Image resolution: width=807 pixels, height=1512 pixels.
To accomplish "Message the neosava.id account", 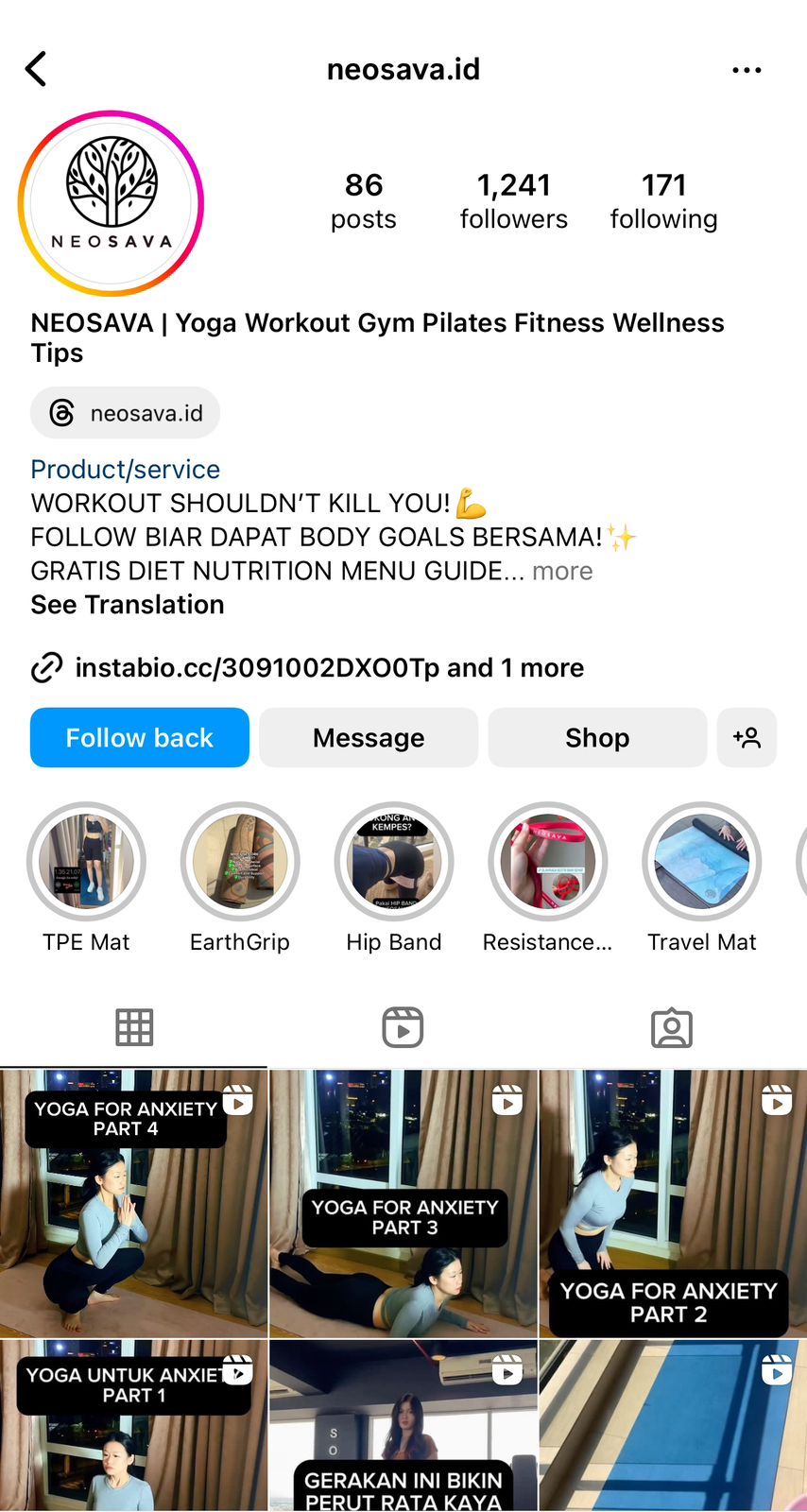I will [x=369, y=737].
